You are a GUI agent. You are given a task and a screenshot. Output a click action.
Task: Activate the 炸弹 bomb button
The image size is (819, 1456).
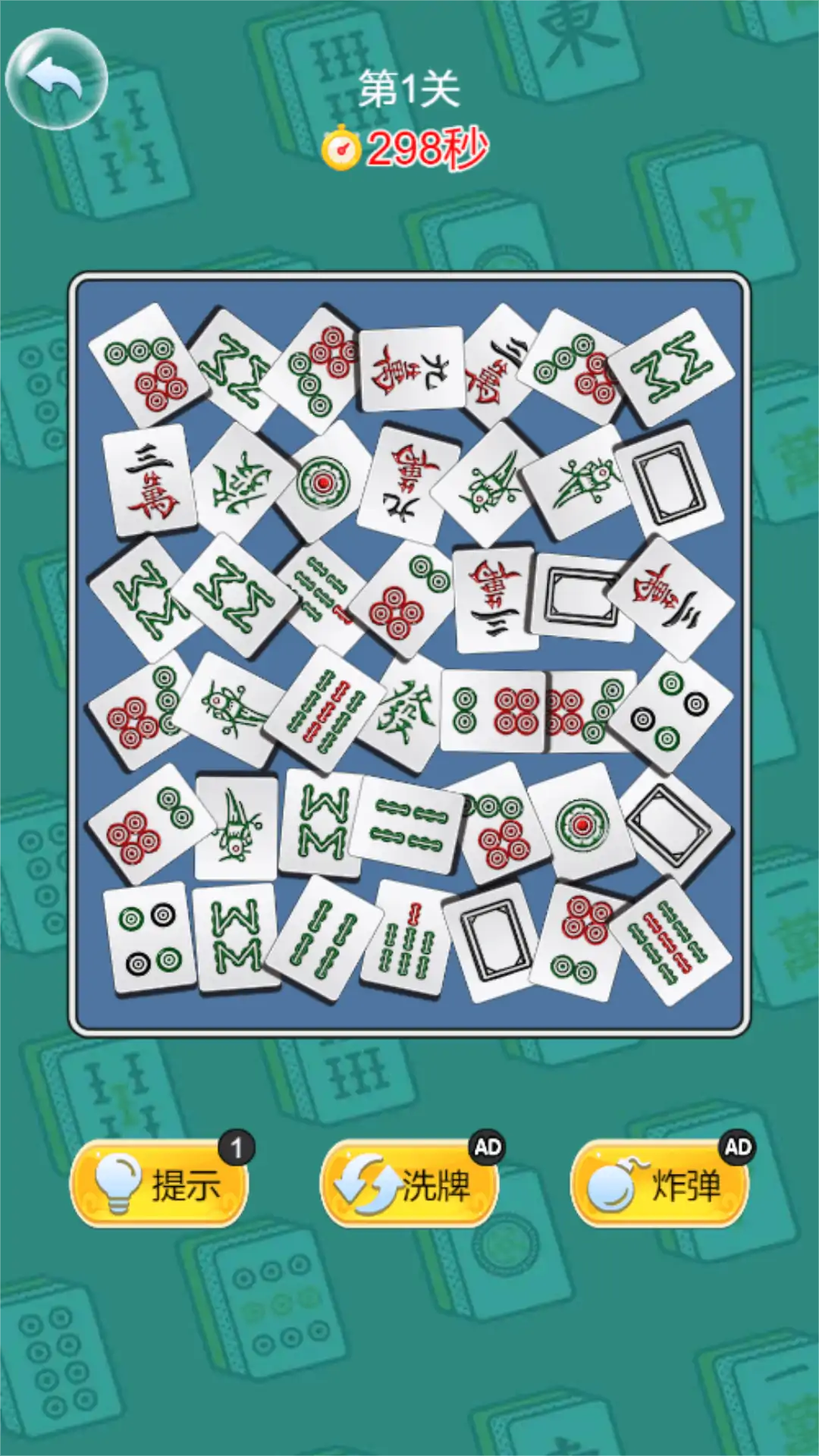[659, 1183]
